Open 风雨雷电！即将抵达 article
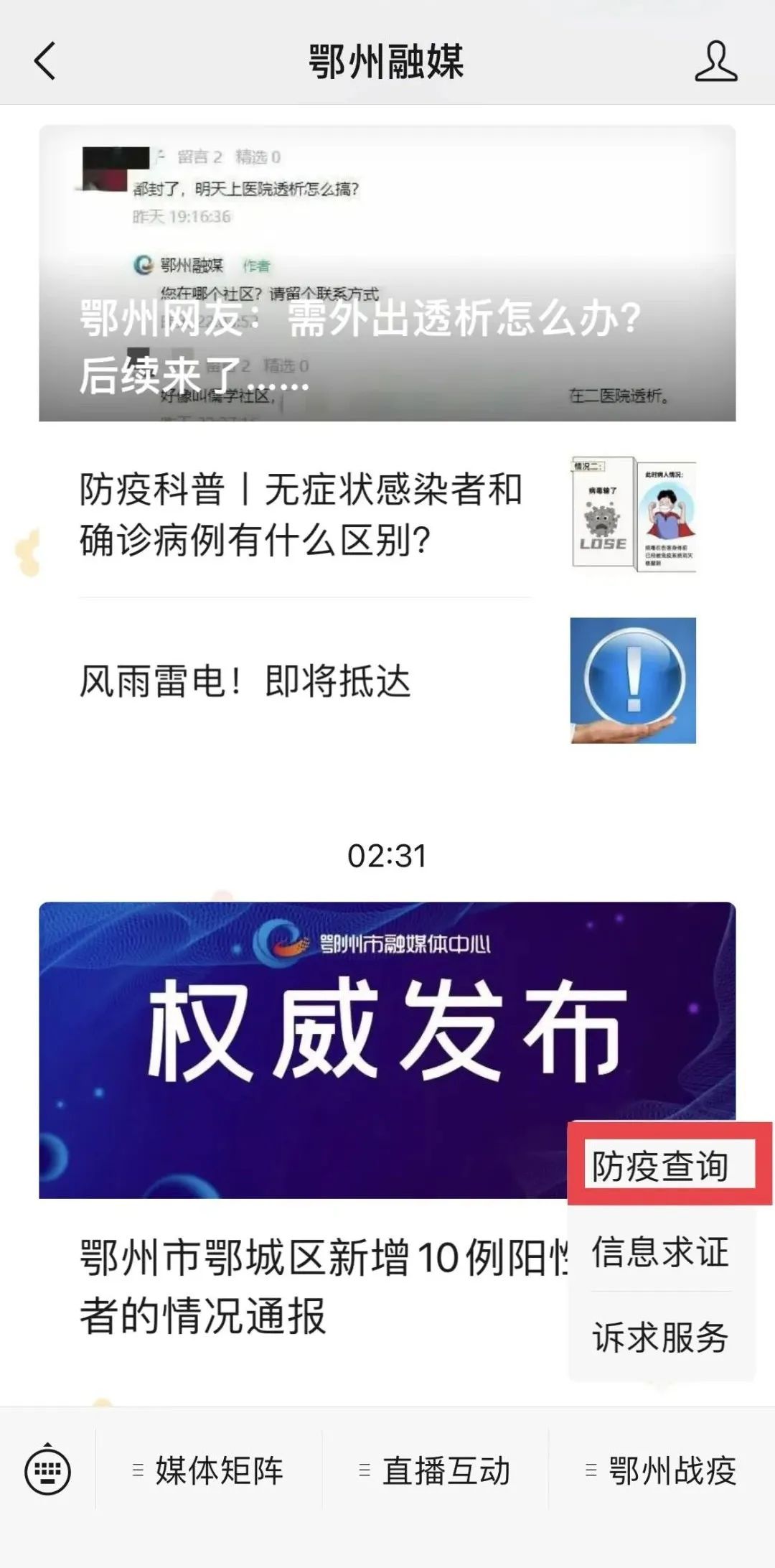Viewport: 775px width, 1568px height. (245, 681)
